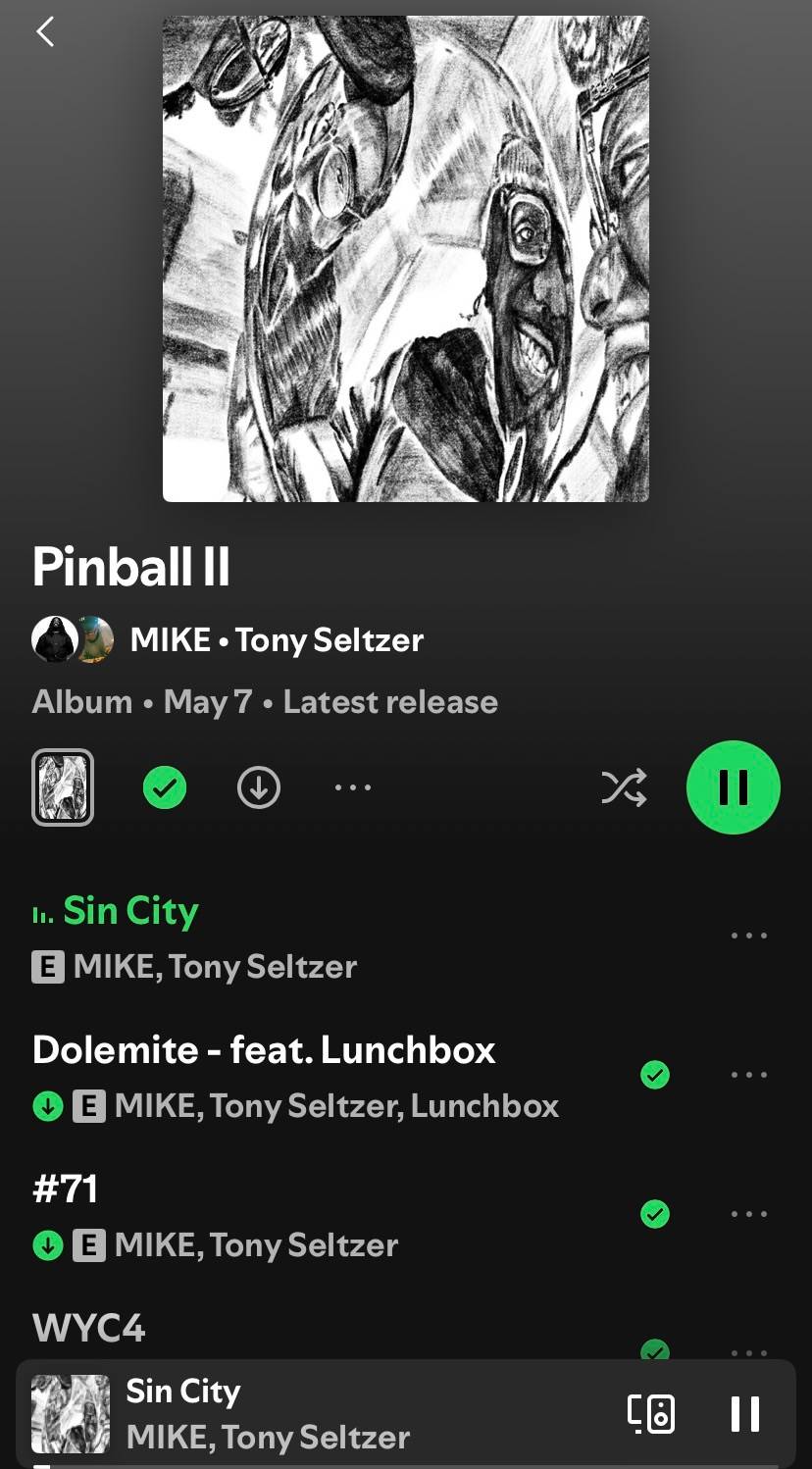This screenshot has width=812, height=1469.
Task: Open more options for Sin City
Action: (x=749, y=936)
